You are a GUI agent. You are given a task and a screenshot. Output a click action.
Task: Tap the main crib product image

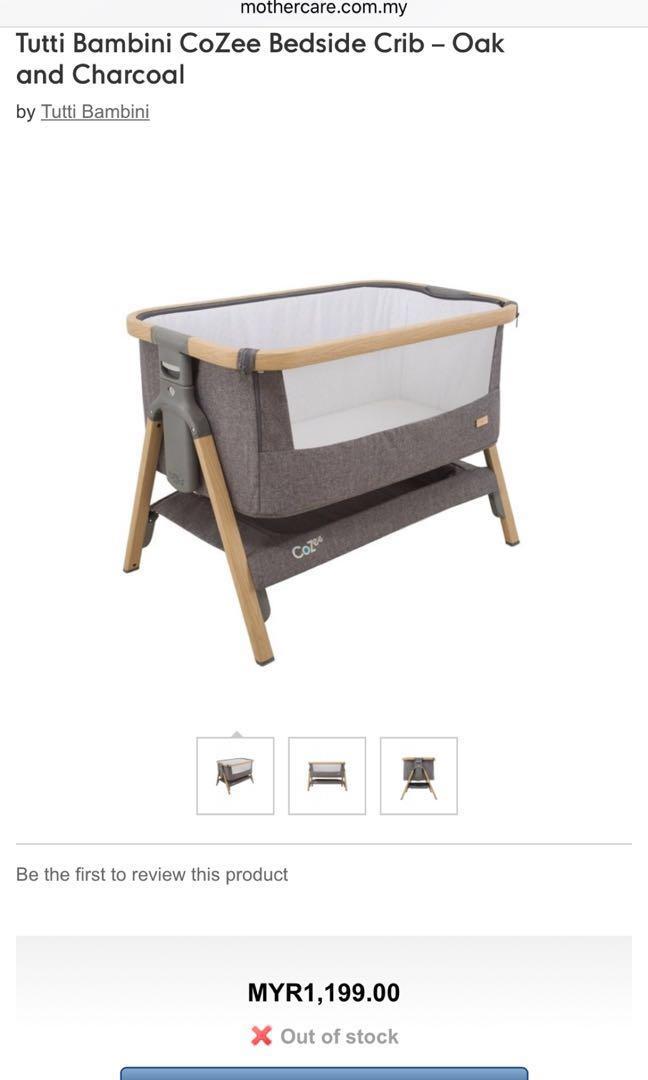pos(322,470)
